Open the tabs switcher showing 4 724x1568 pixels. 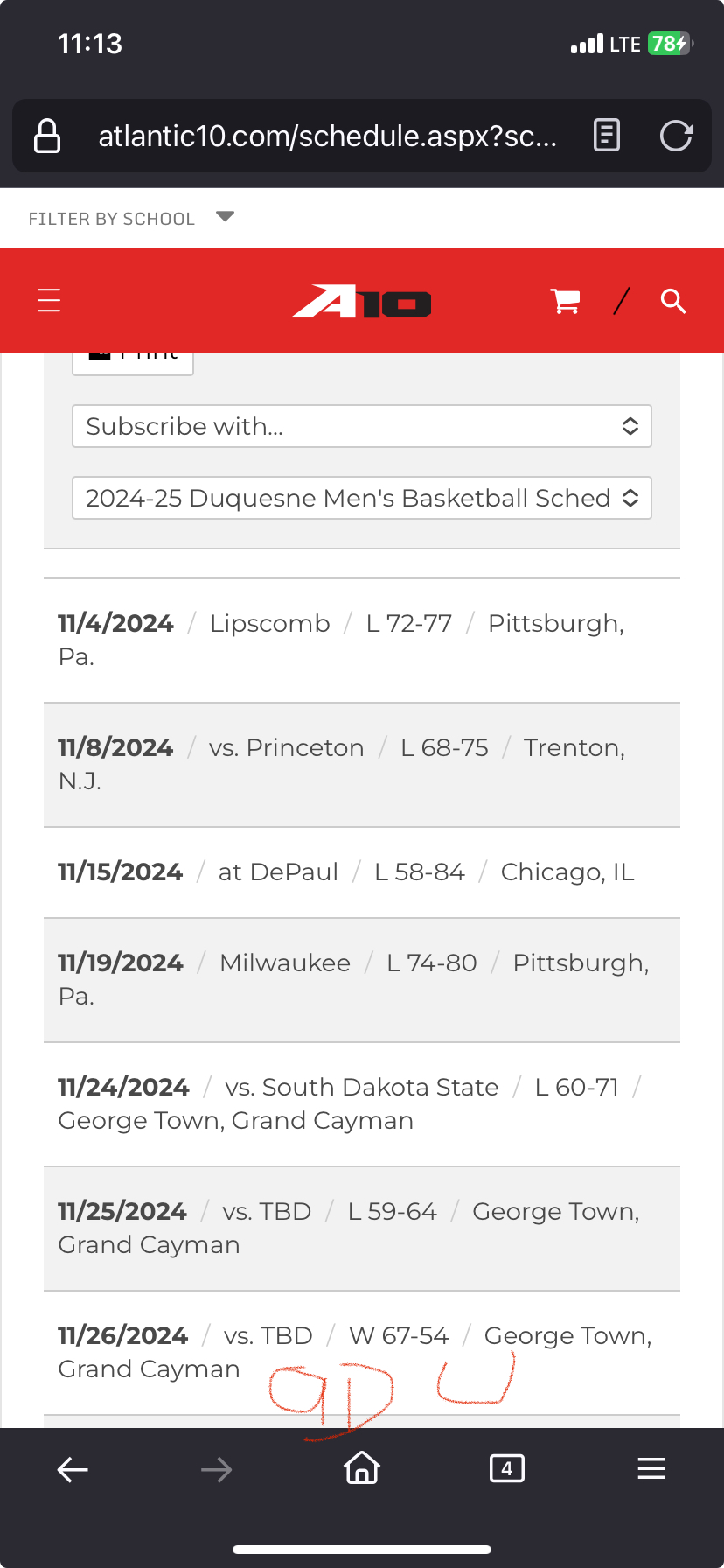[x=507, y=1468]
